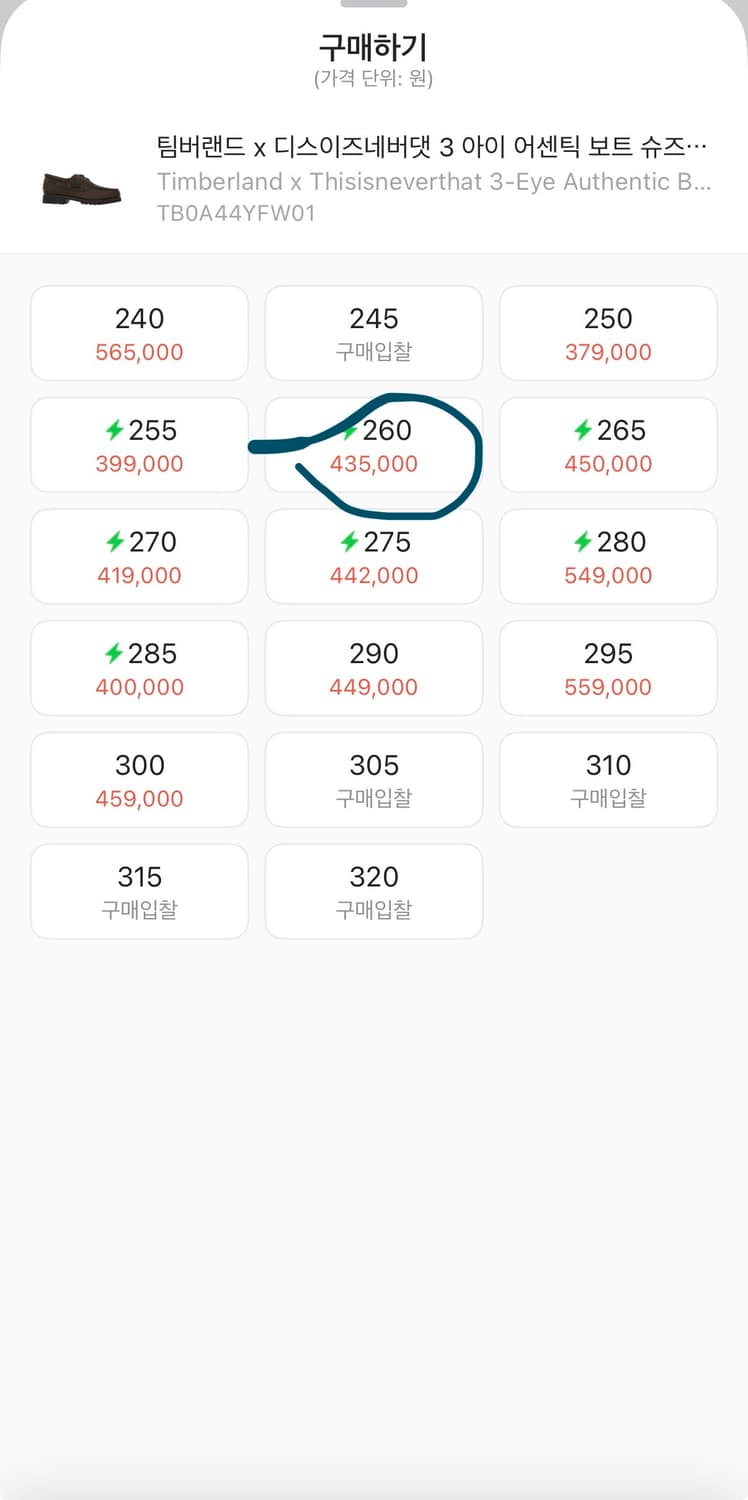Select the largest size 320 option
This screenshot has width=748, height=1500.
373,892
